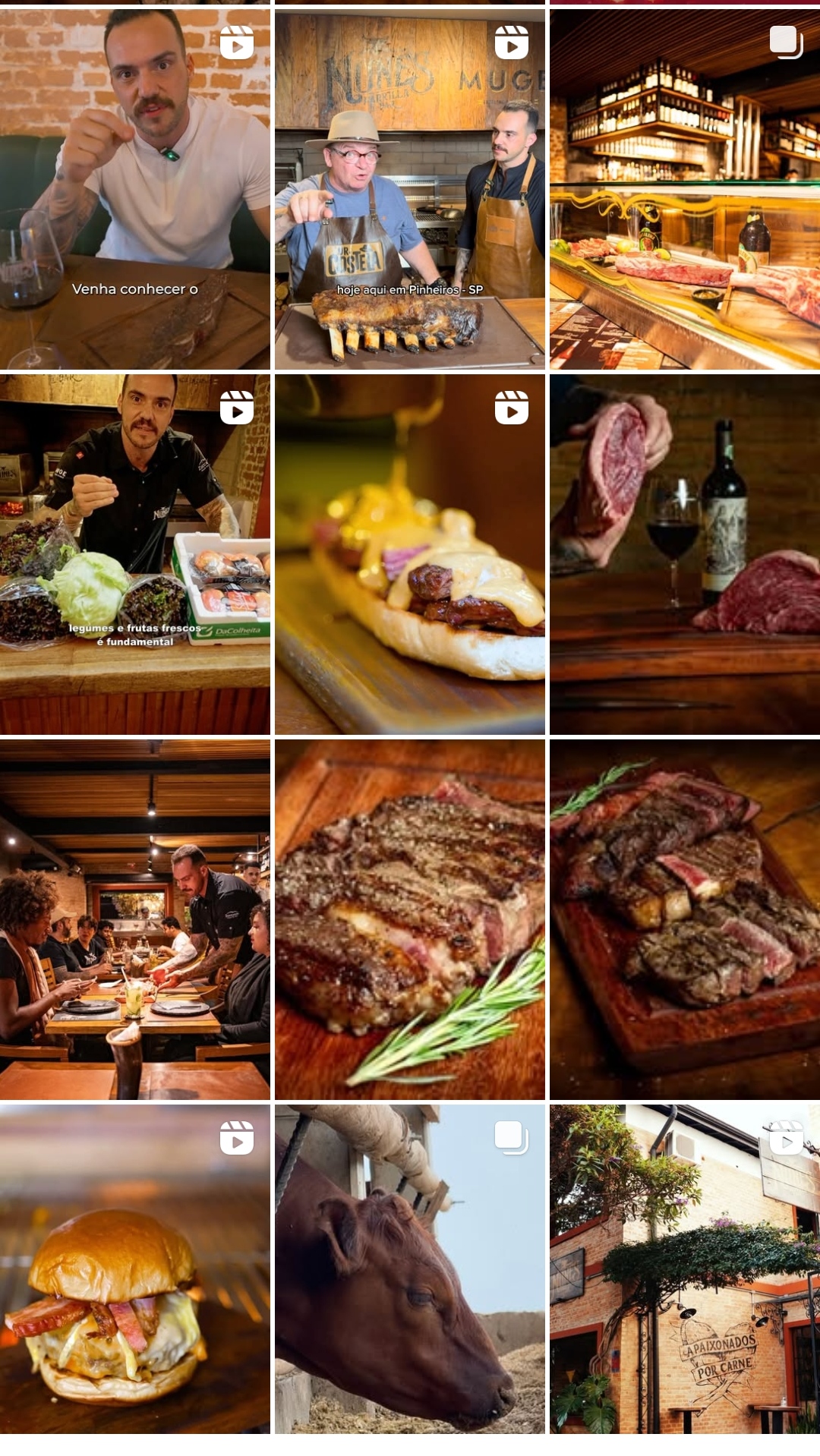Viewport: 820px width, 1456px height.
Task: Open the reel captioned 'Venha conhecer o'
Action: coord(135,189)
